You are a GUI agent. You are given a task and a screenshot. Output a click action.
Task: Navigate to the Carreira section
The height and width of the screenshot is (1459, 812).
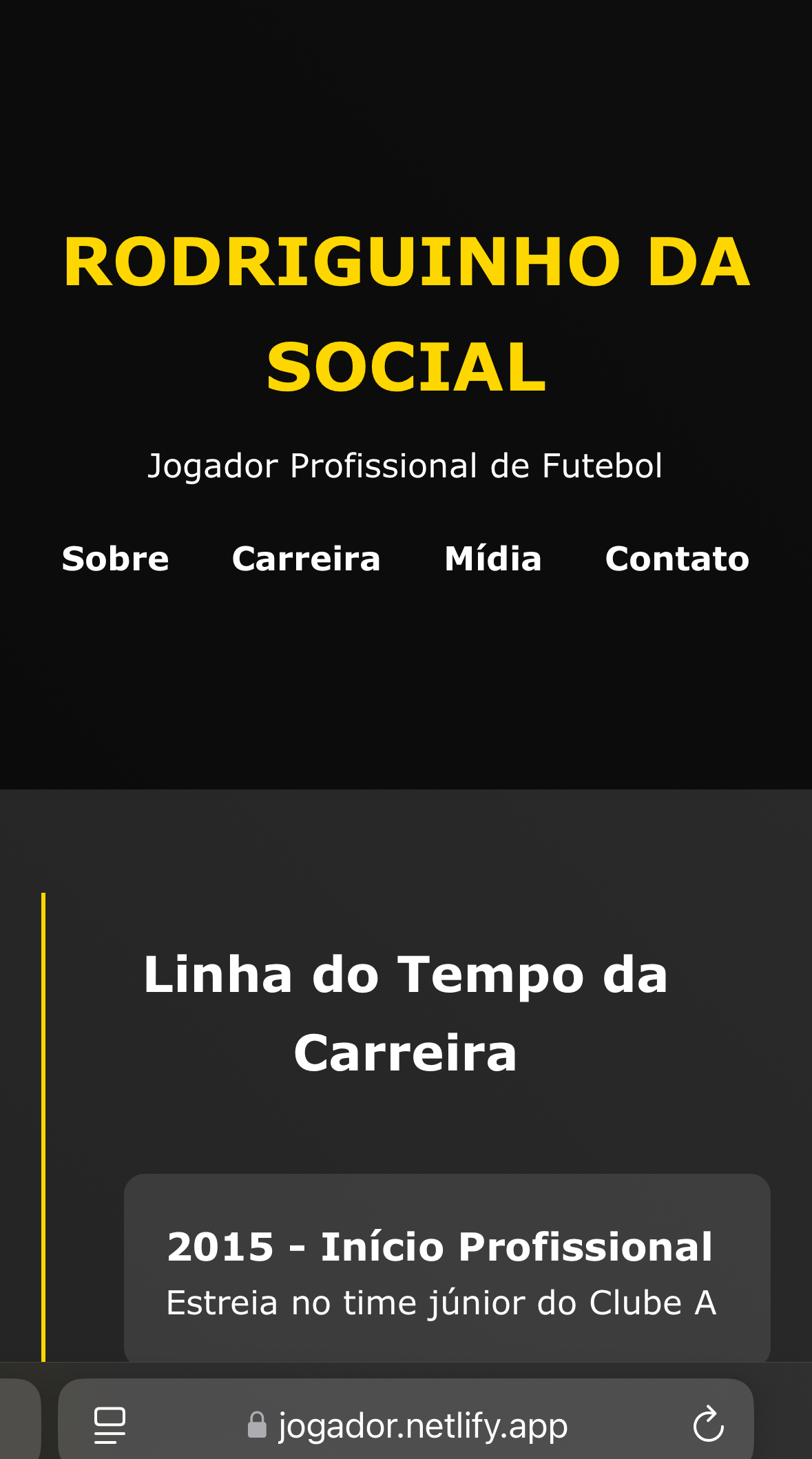tap(306, 559)
